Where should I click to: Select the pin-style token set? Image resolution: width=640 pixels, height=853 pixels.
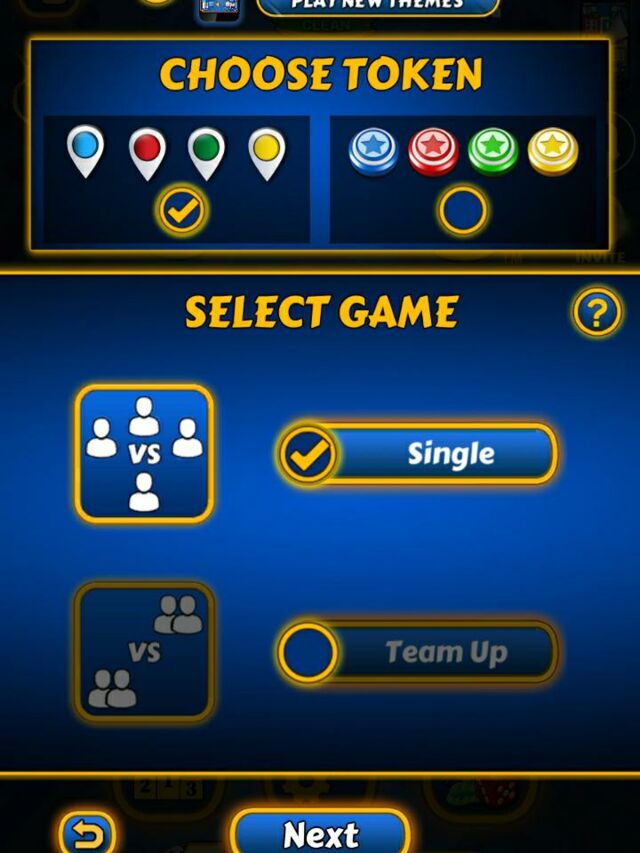(182, 210)
